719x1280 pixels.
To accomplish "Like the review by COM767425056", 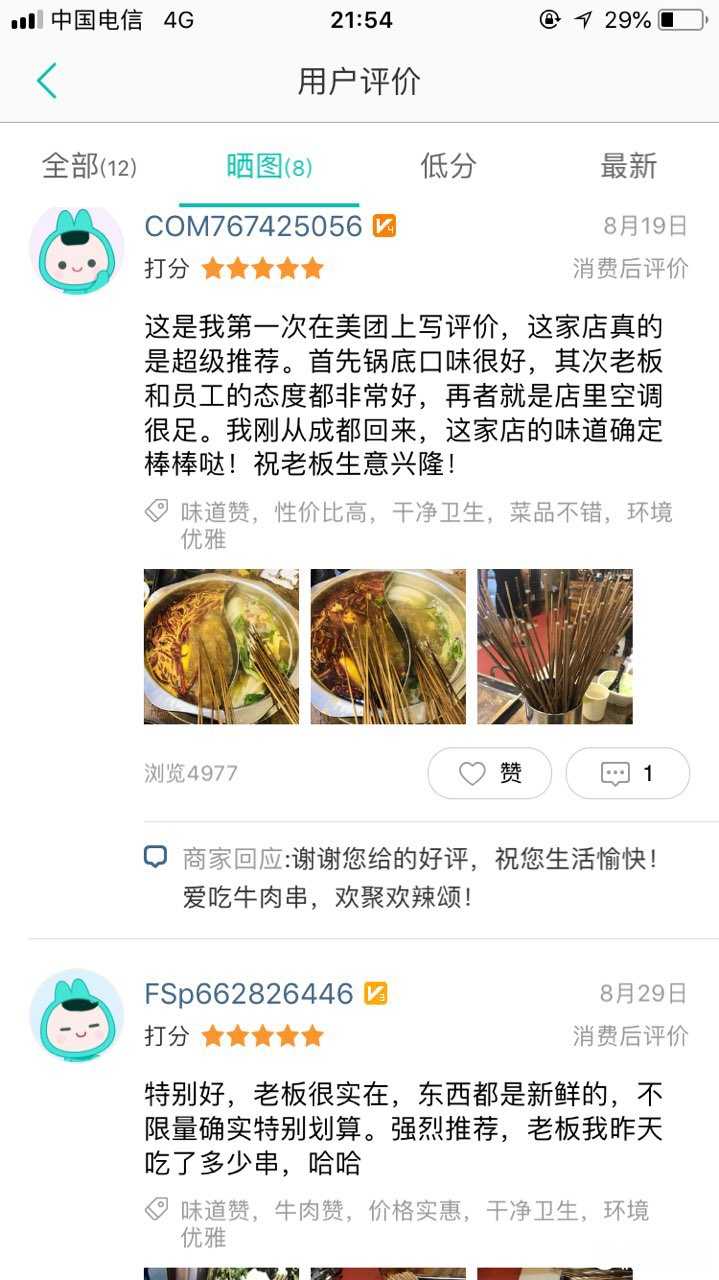I will coord(490,773).
